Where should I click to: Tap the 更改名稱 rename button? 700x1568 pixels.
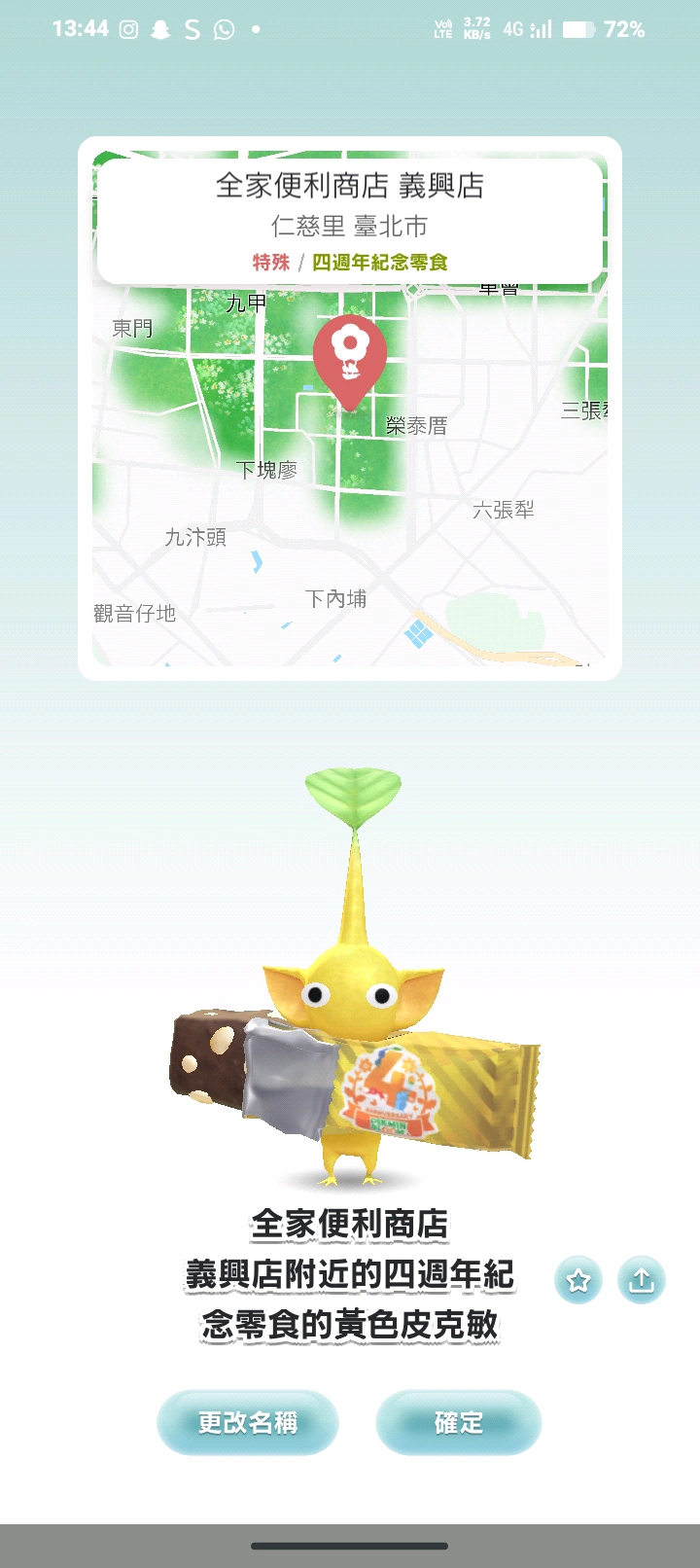tap(248, 1422)
